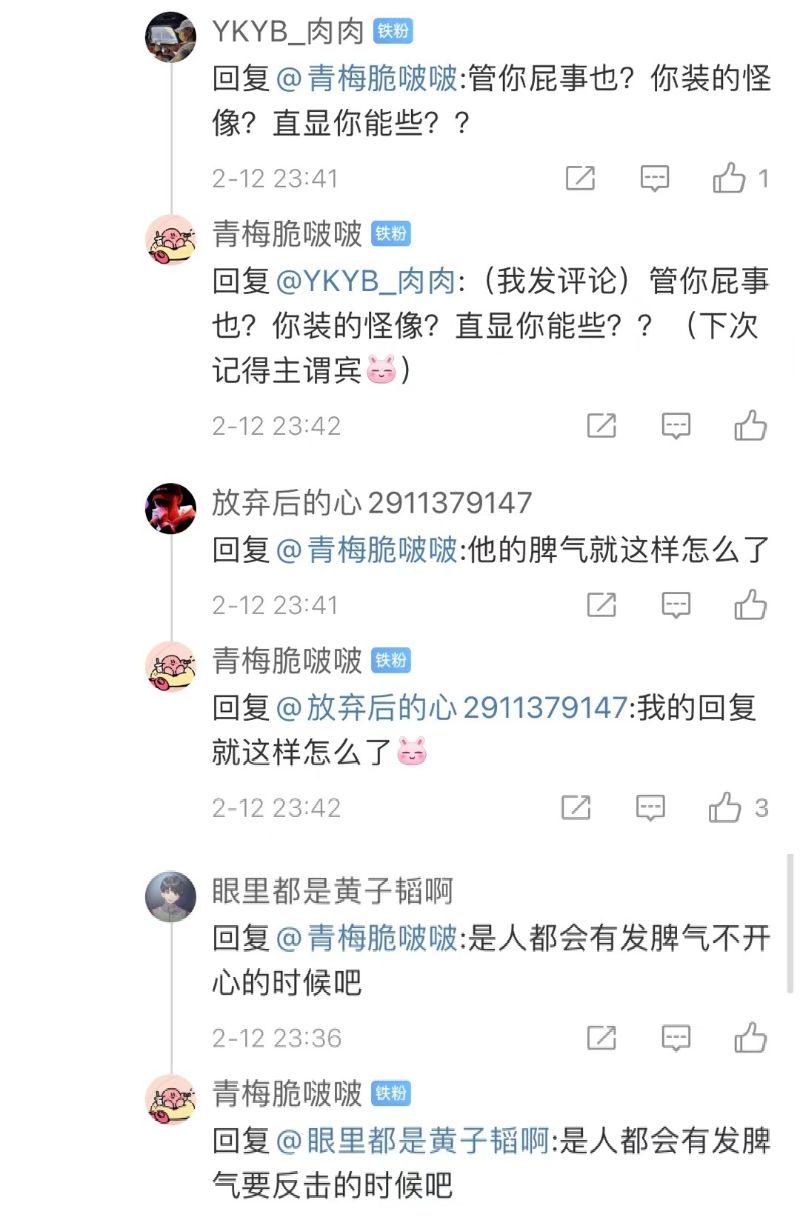Screen dimensions: 800x1220
Task: Open YKYB_肉肉's profile picture
Action: click(x=171, y=37)
